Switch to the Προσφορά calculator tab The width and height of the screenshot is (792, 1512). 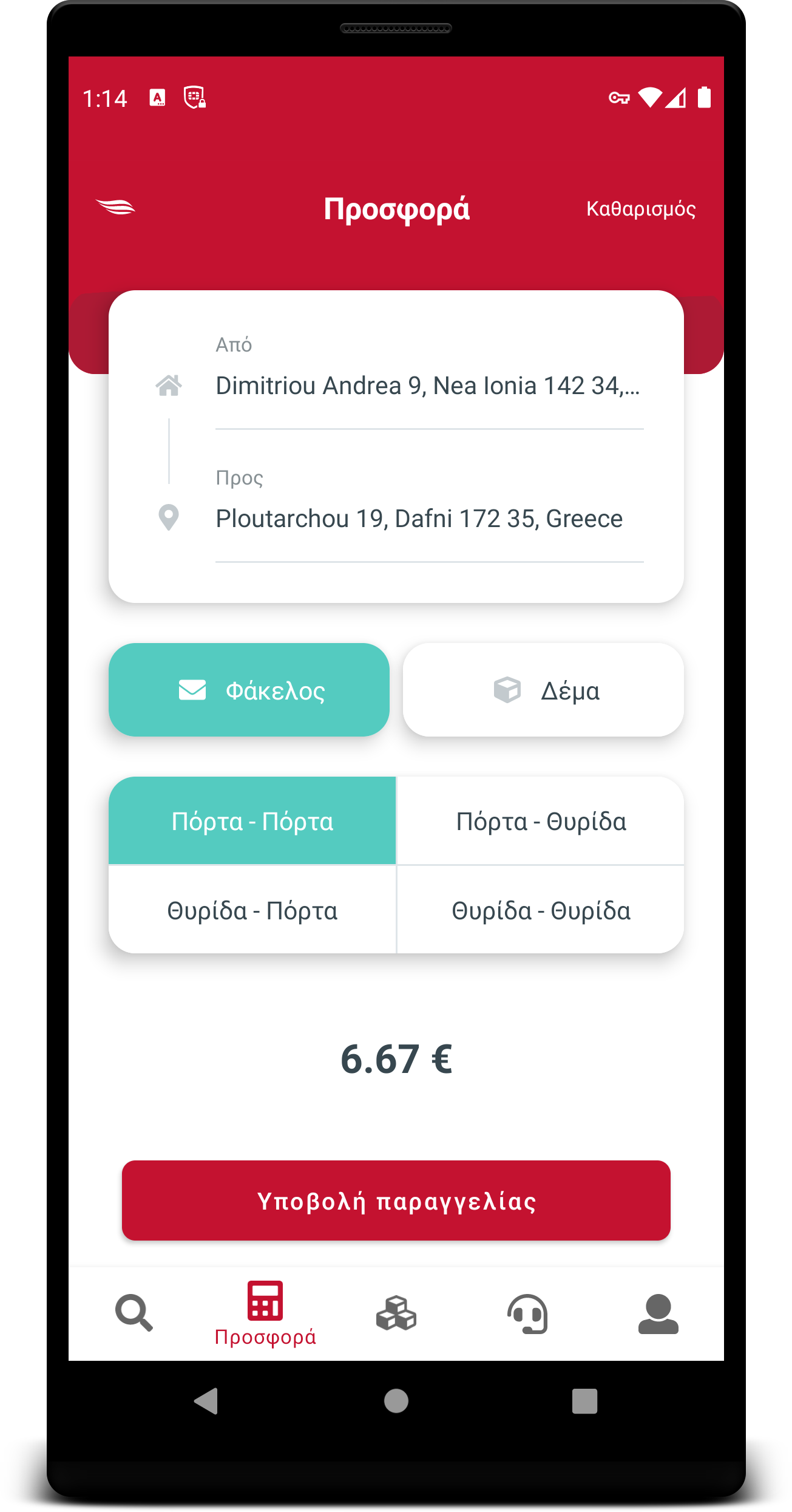(x=265, y=1313)
